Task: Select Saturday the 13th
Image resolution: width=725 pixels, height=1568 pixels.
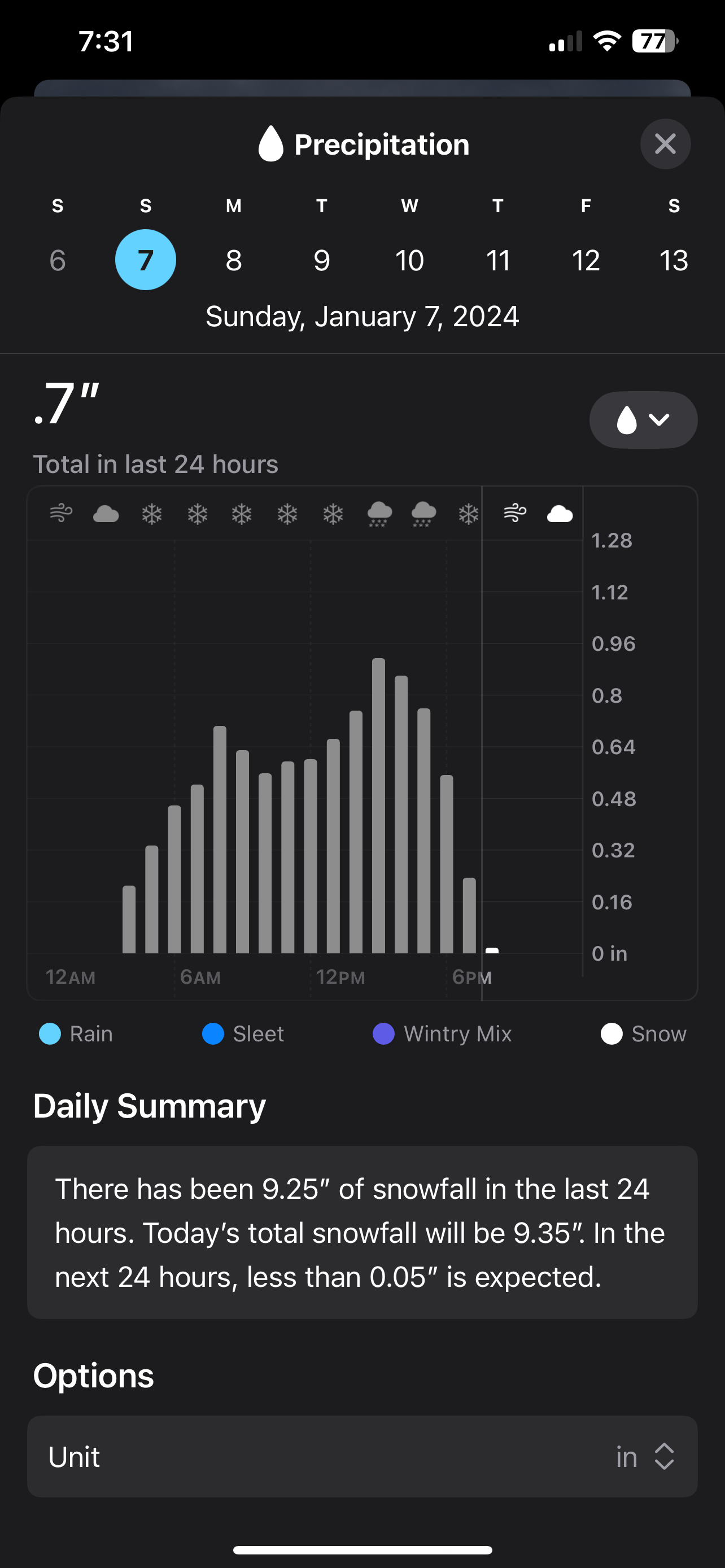Action: pos(673,261)
